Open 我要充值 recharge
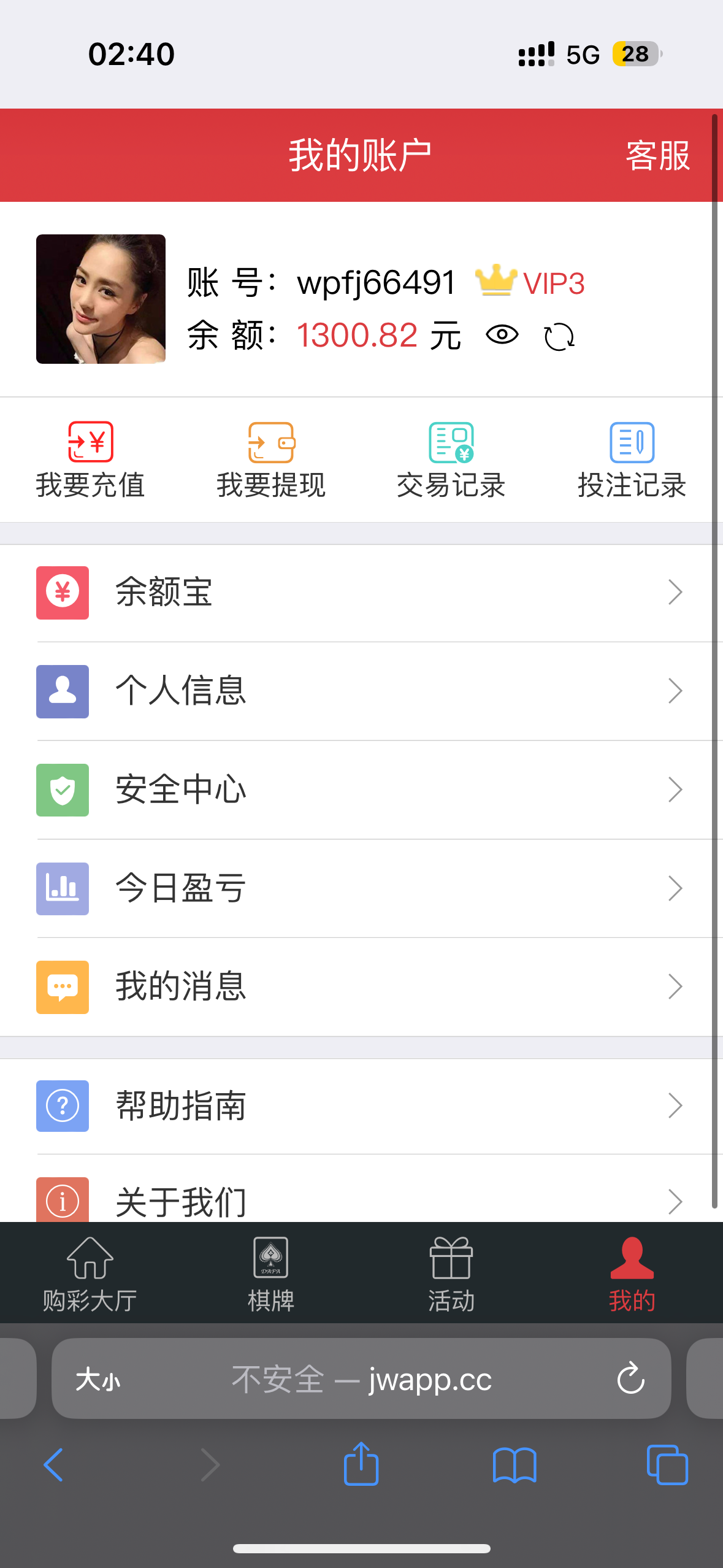This screenshot has width=723, height=1568. (x=90, y=460)
